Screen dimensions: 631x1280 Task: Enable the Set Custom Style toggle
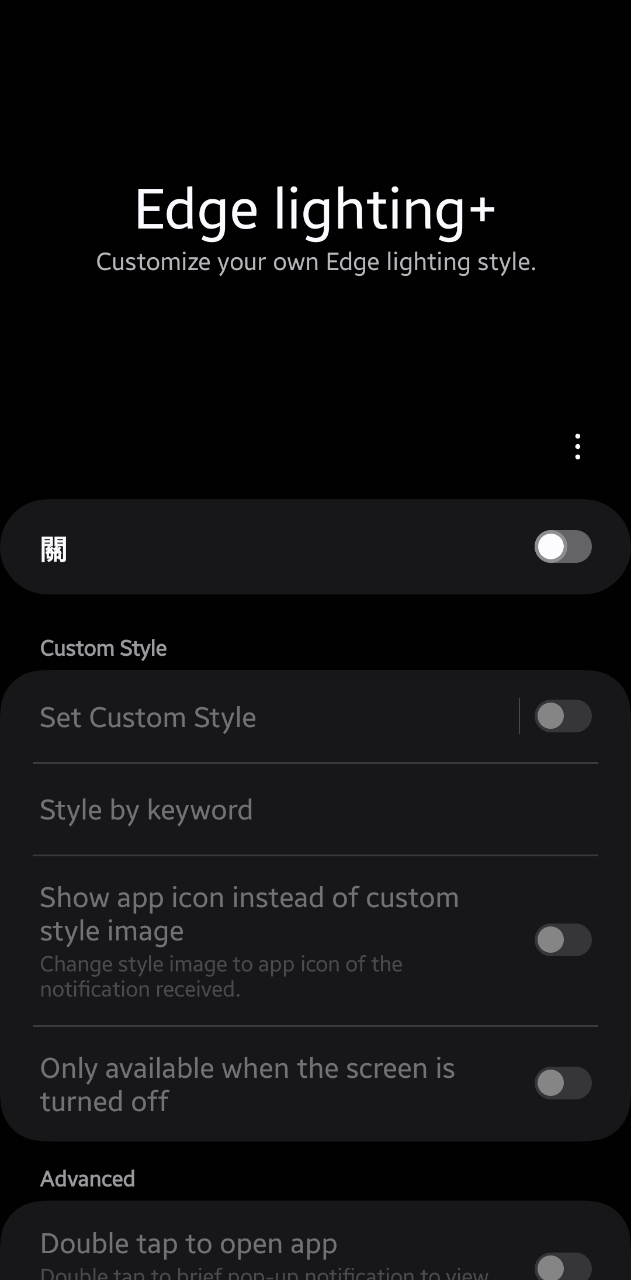tap(563, 716)
